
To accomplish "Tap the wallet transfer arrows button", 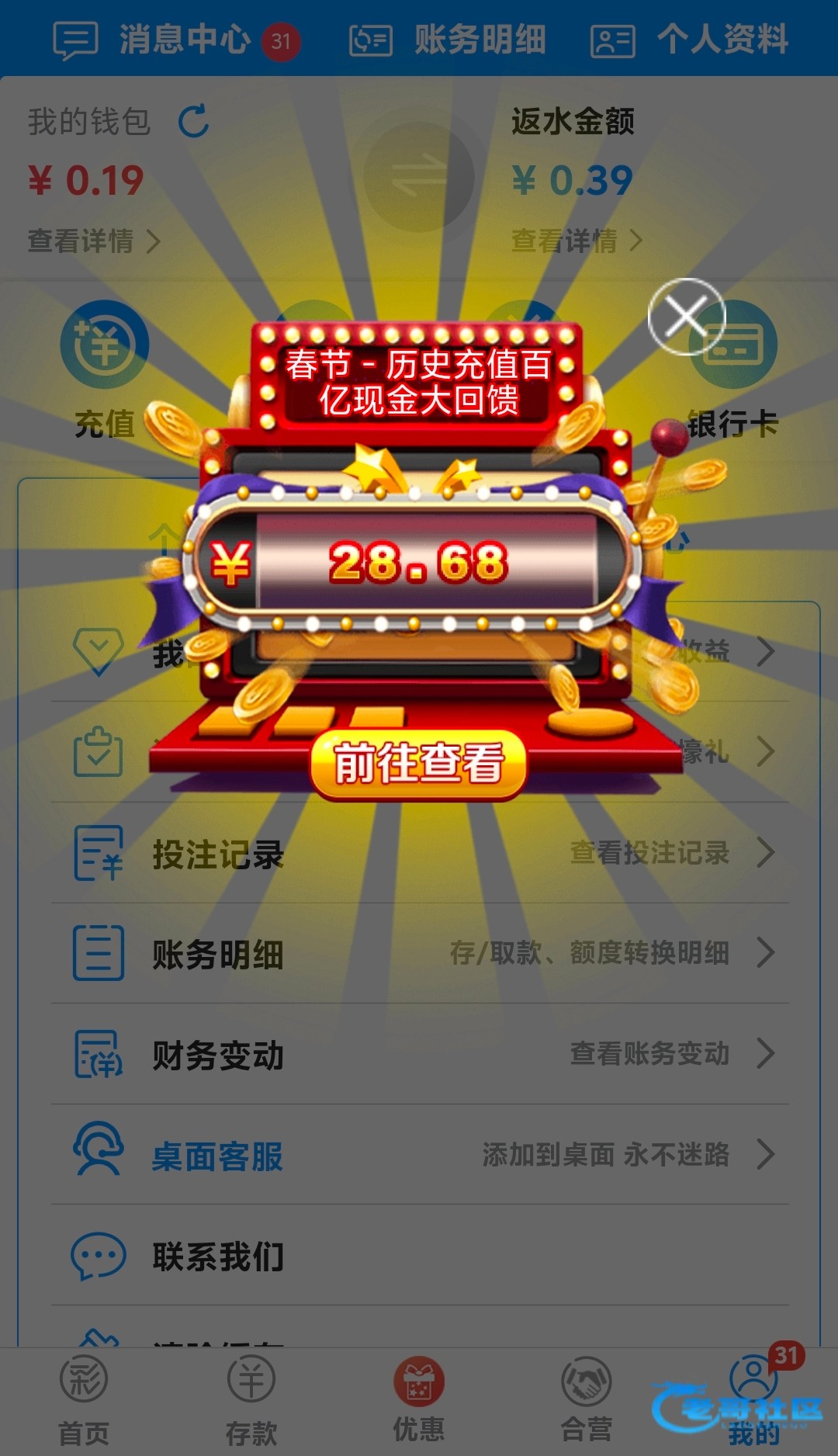I will pos(419,177).
